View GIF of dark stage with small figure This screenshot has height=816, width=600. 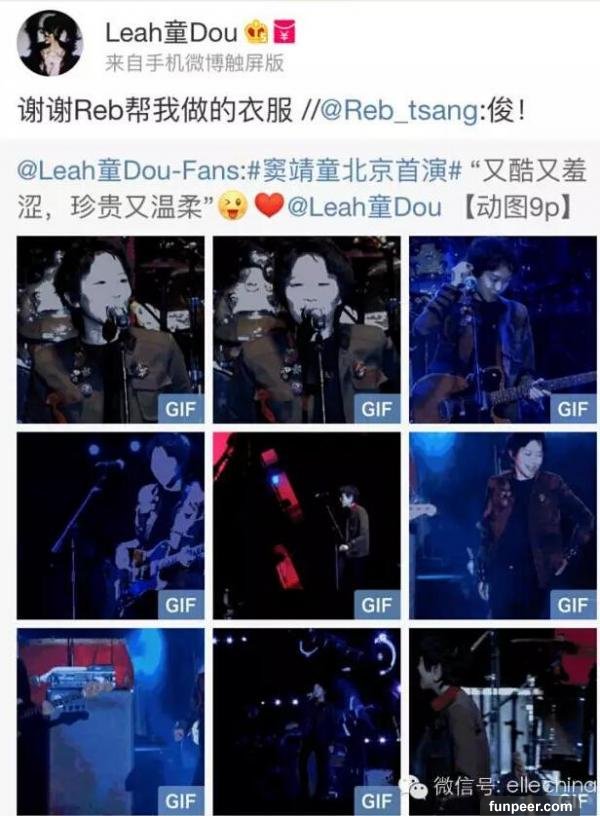click(x=306, y=720)
